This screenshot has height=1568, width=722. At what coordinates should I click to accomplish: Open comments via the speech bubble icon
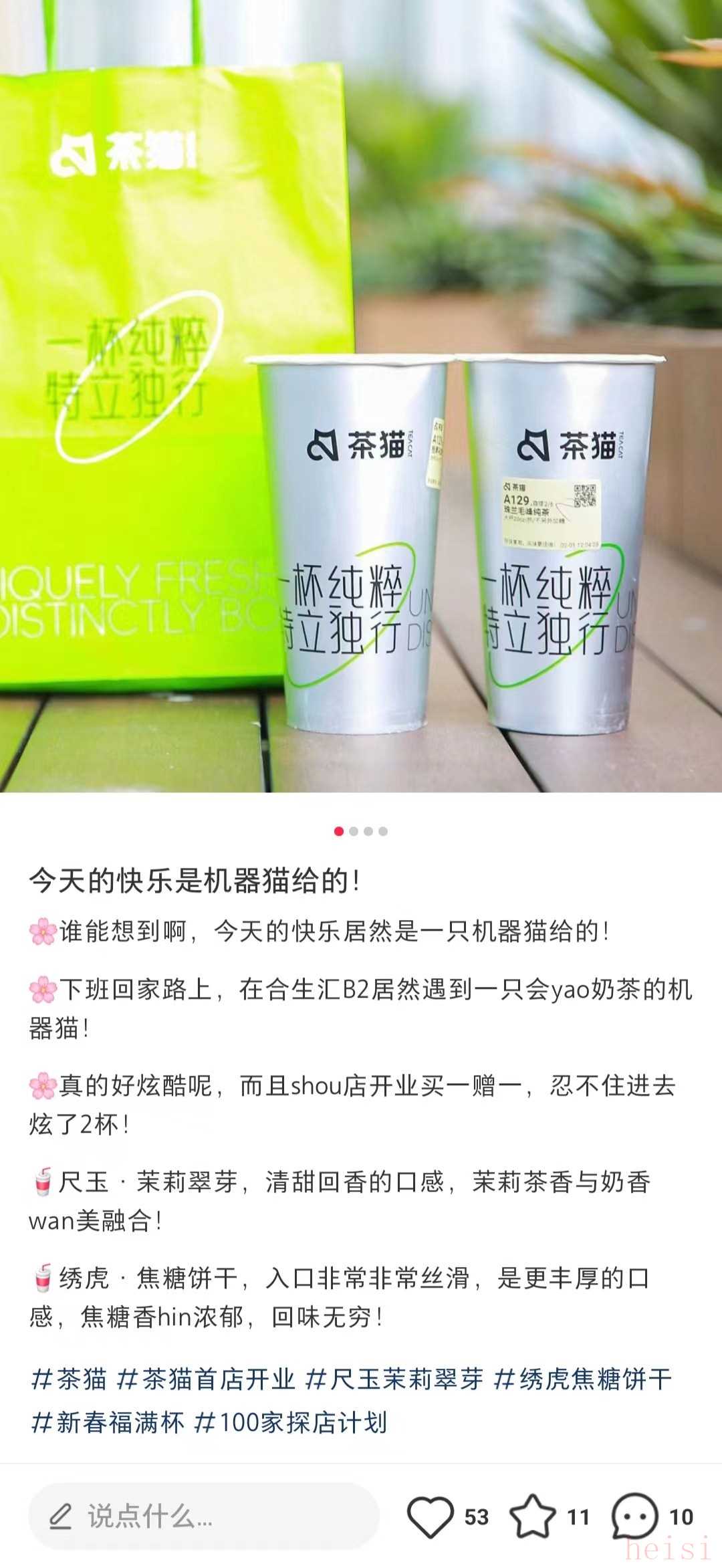click(634, 1517)
